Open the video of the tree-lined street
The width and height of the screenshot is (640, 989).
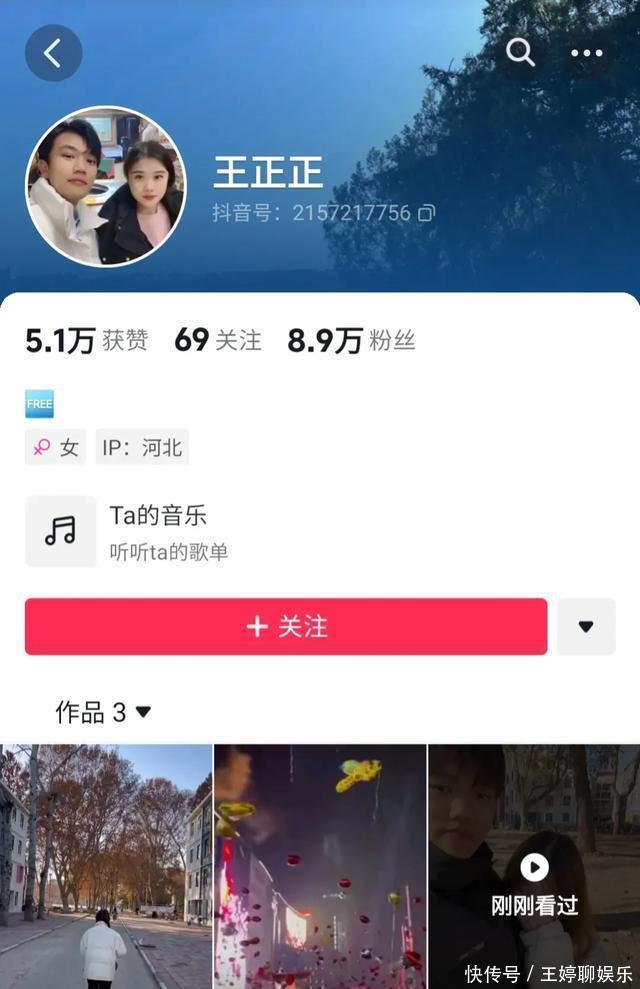coord(105,866)
